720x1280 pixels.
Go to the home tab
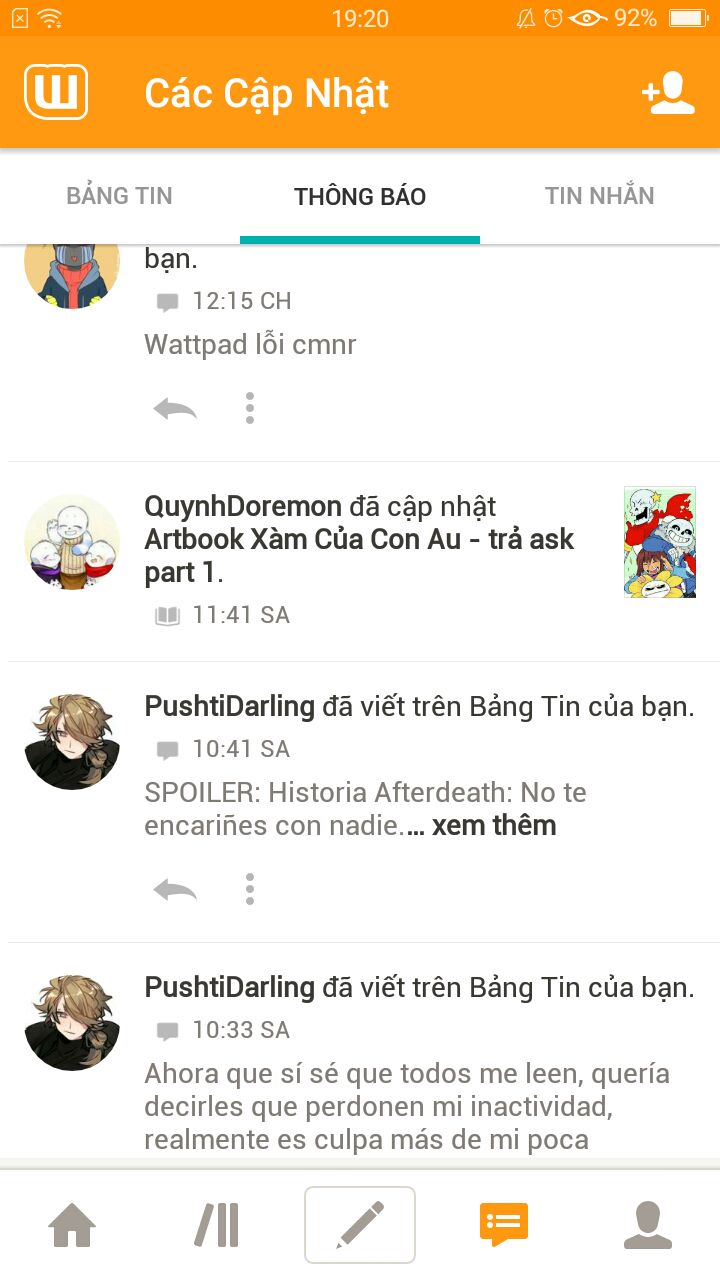pyautogui.click(x=72, y=1225)
